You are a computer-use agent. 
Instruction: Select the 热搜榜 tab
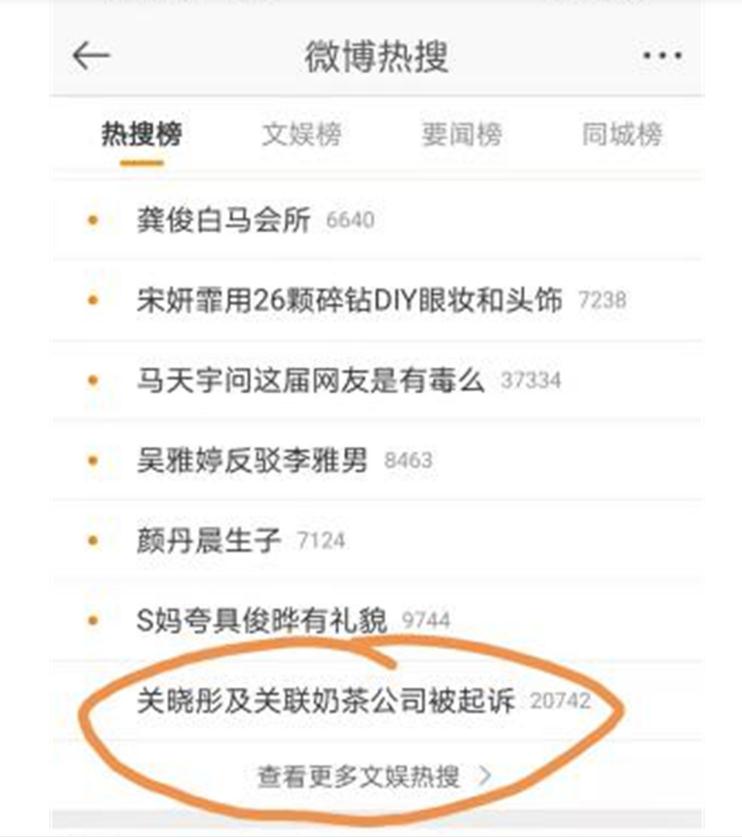pos(141,135)
